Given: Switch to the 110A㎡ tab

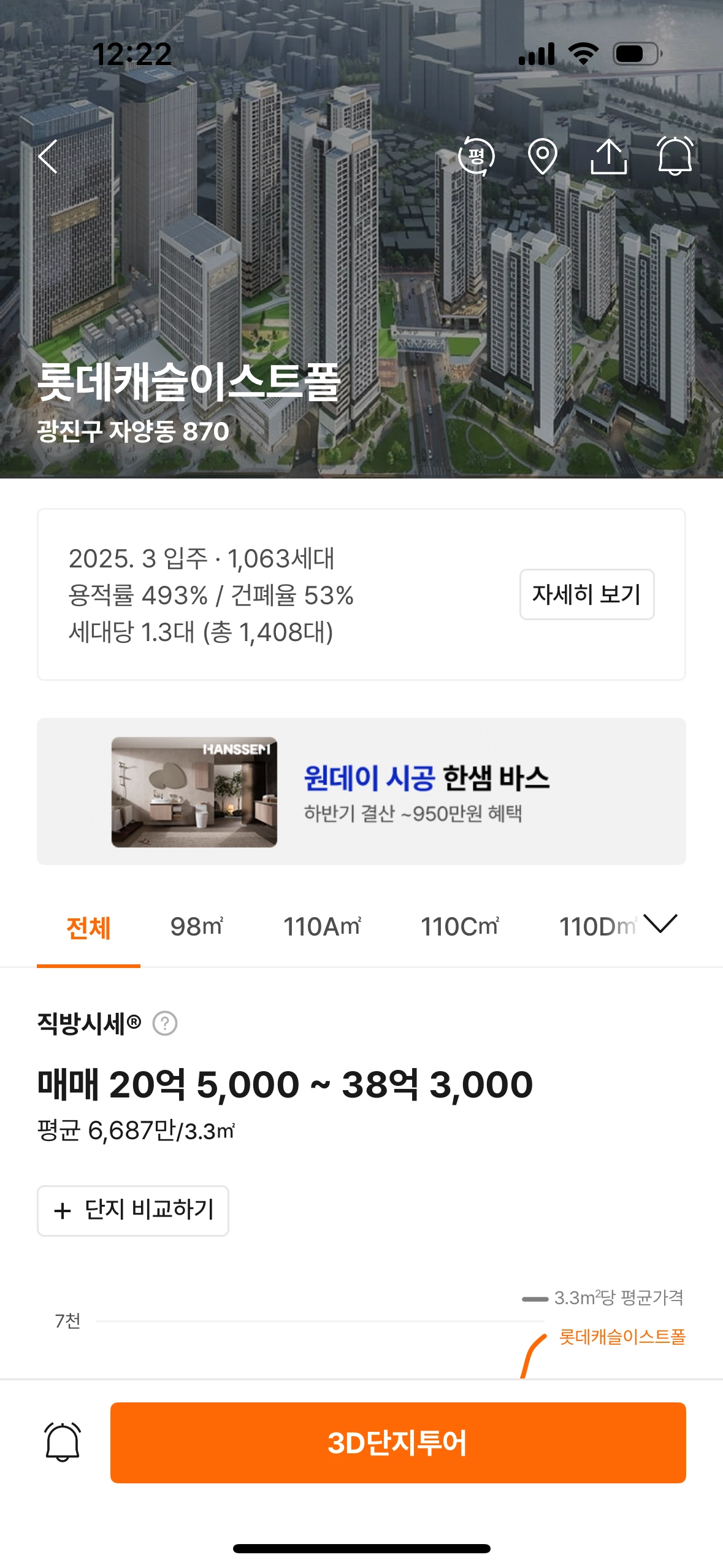Looking at the screenshot, I should 322,927.
